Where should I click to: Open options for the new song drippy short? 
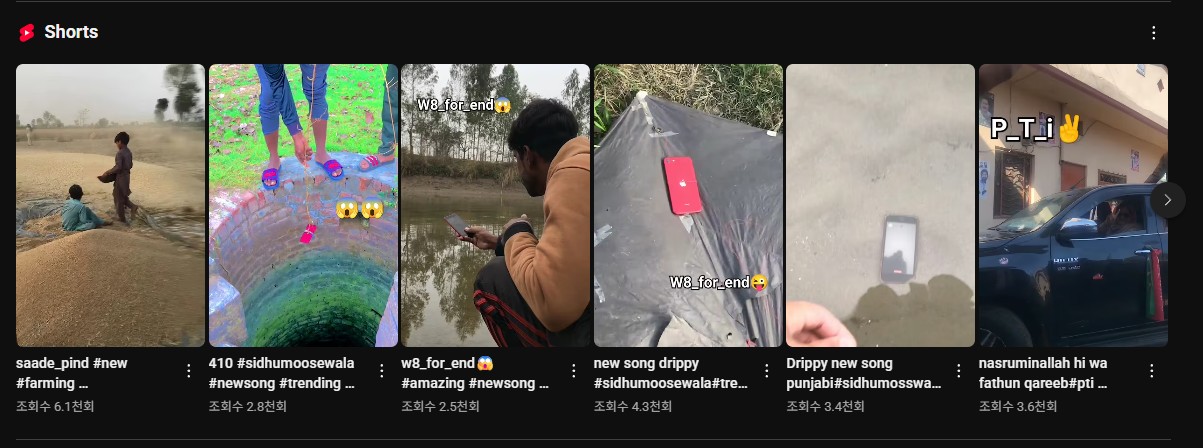(766, 371)
